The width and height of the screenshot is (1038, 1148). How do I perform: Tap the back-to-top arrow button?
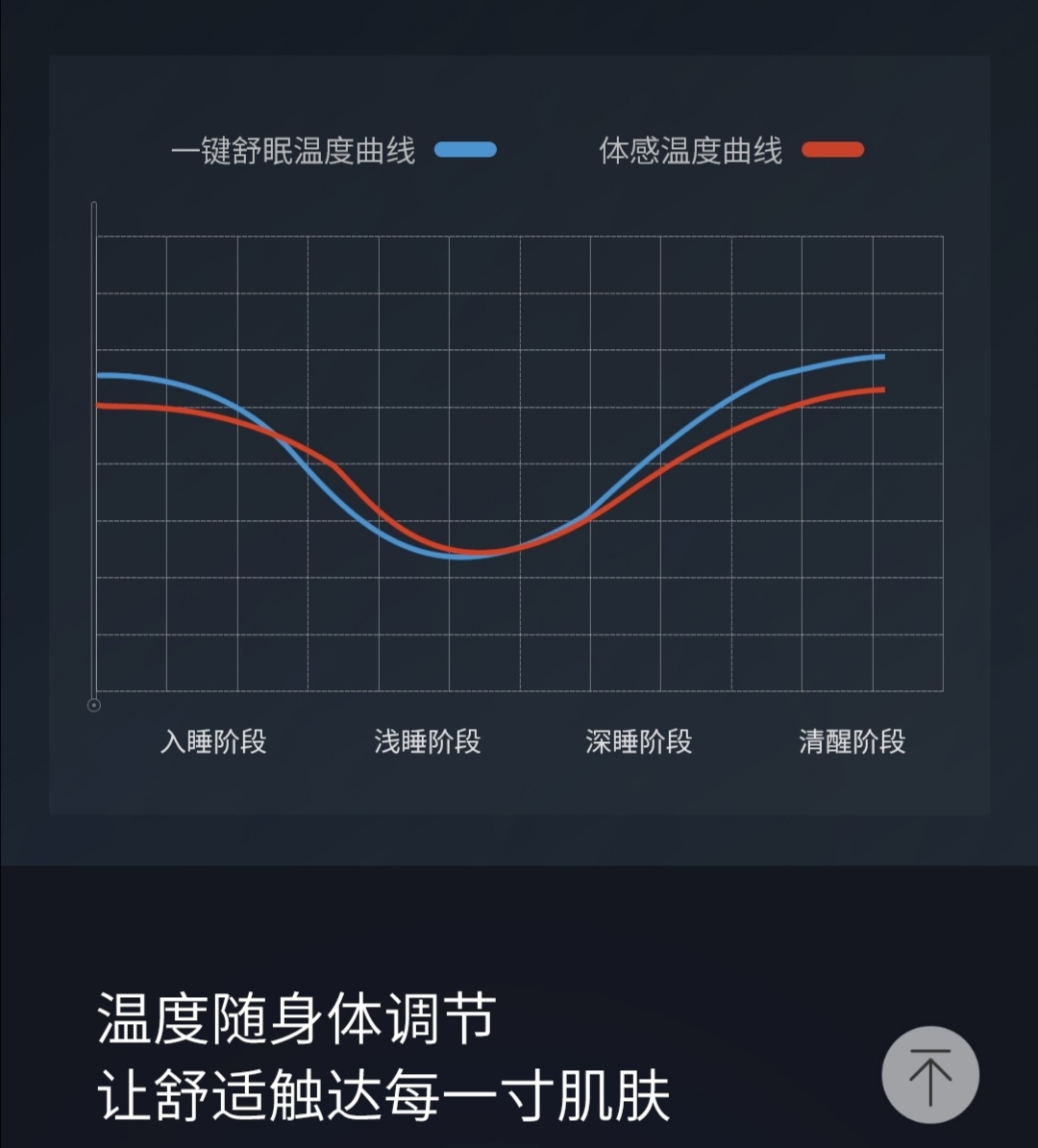click(929, 1076)
